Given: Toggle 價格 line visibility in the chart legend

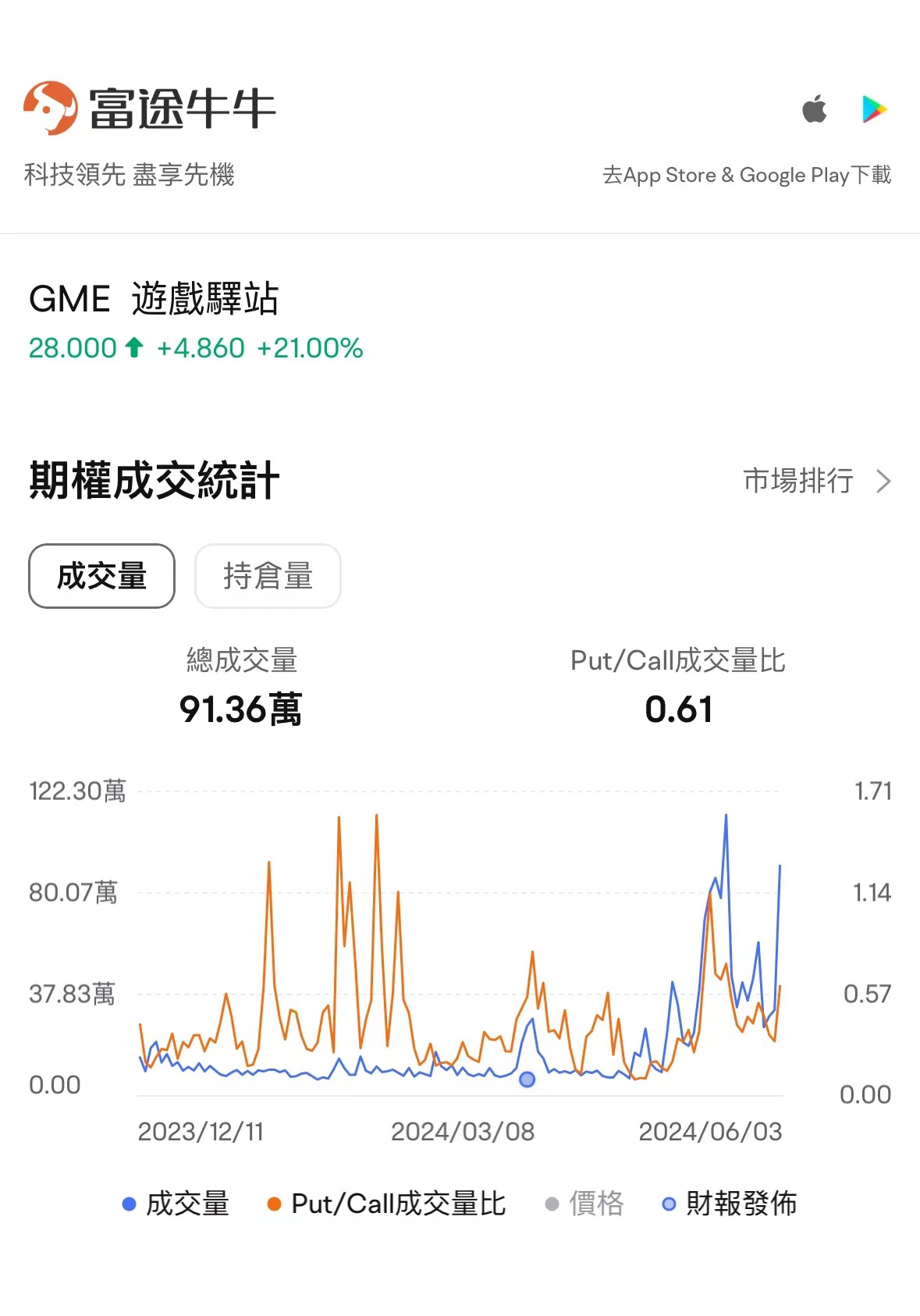Looking at the screenshot, I should 593,1204.
